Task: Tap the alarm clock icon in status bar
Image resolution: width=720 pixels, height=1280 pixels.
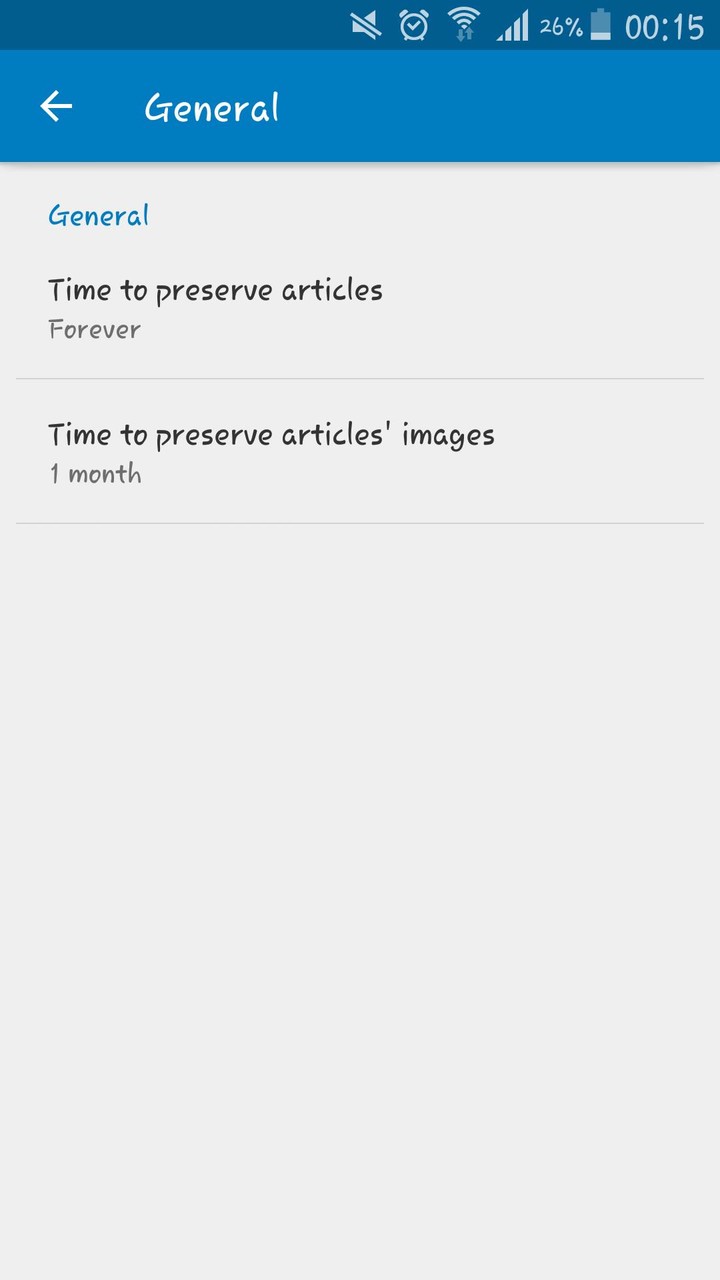Action: pos(416,25)
